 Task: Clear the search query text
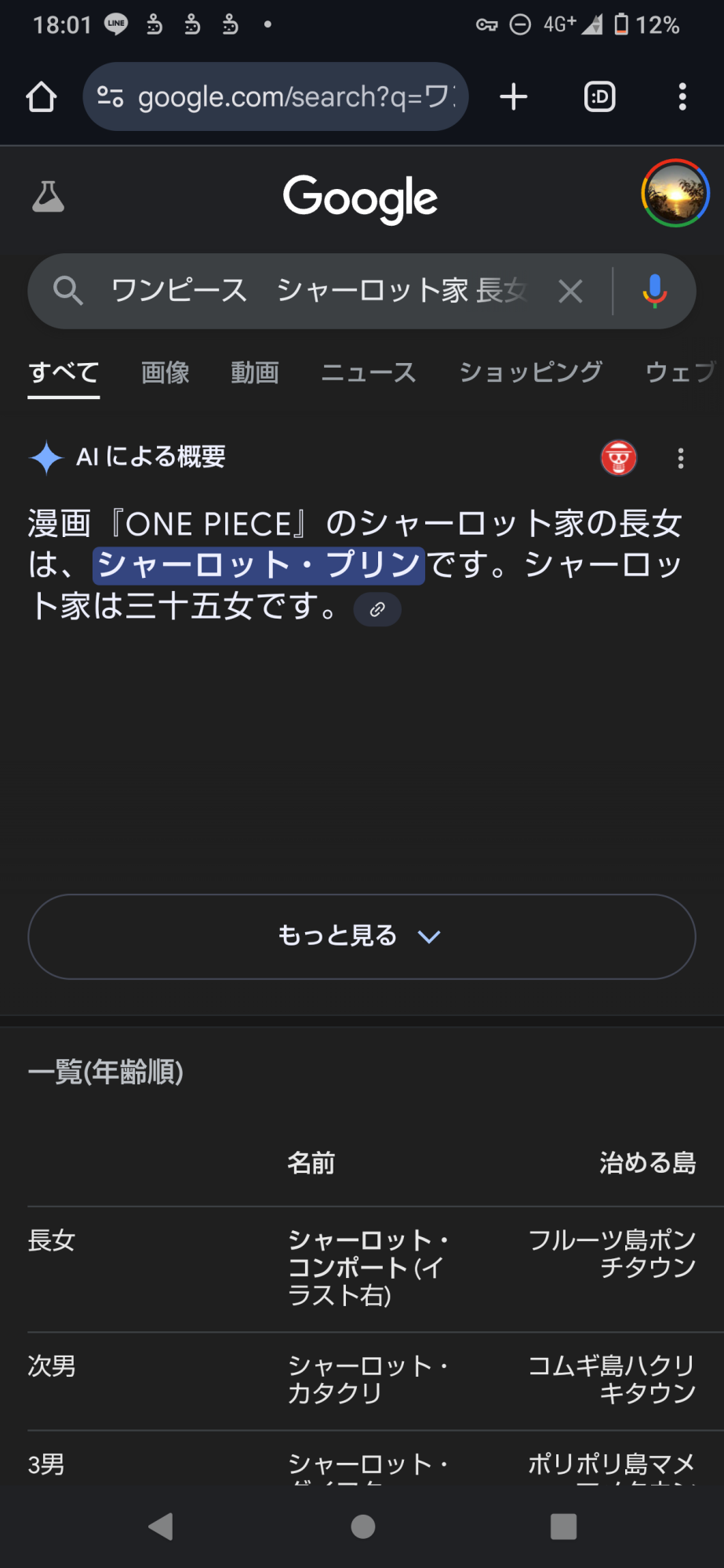(x=570, y=292)
